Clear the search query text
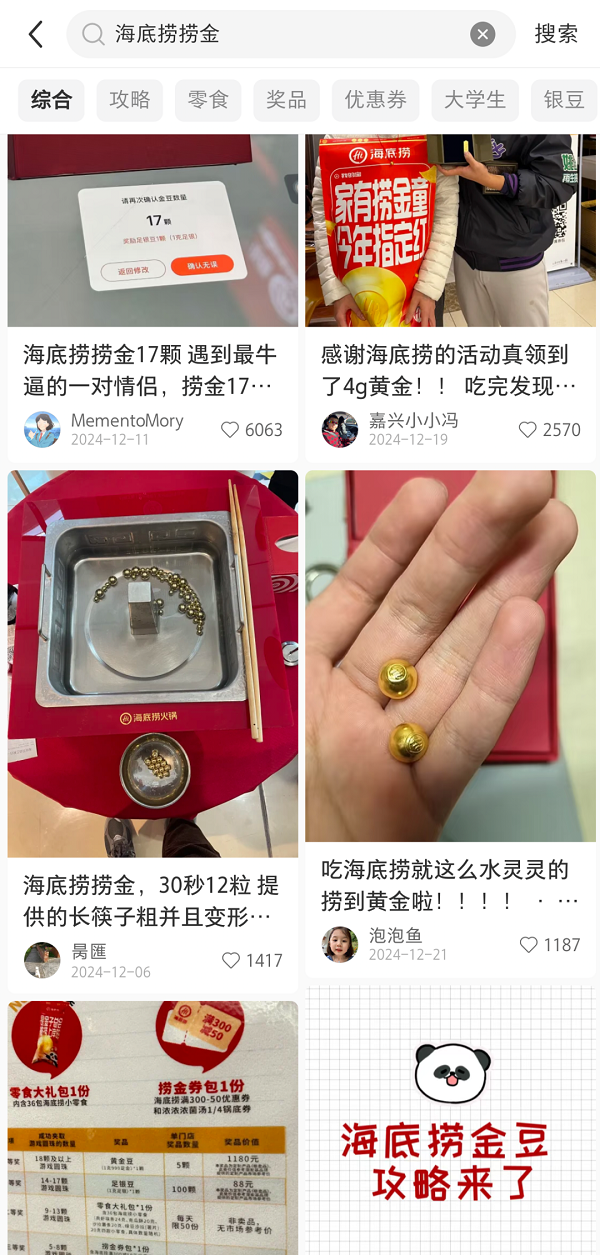Viewport: 600px width, 1255px height. tap(482, 34)
